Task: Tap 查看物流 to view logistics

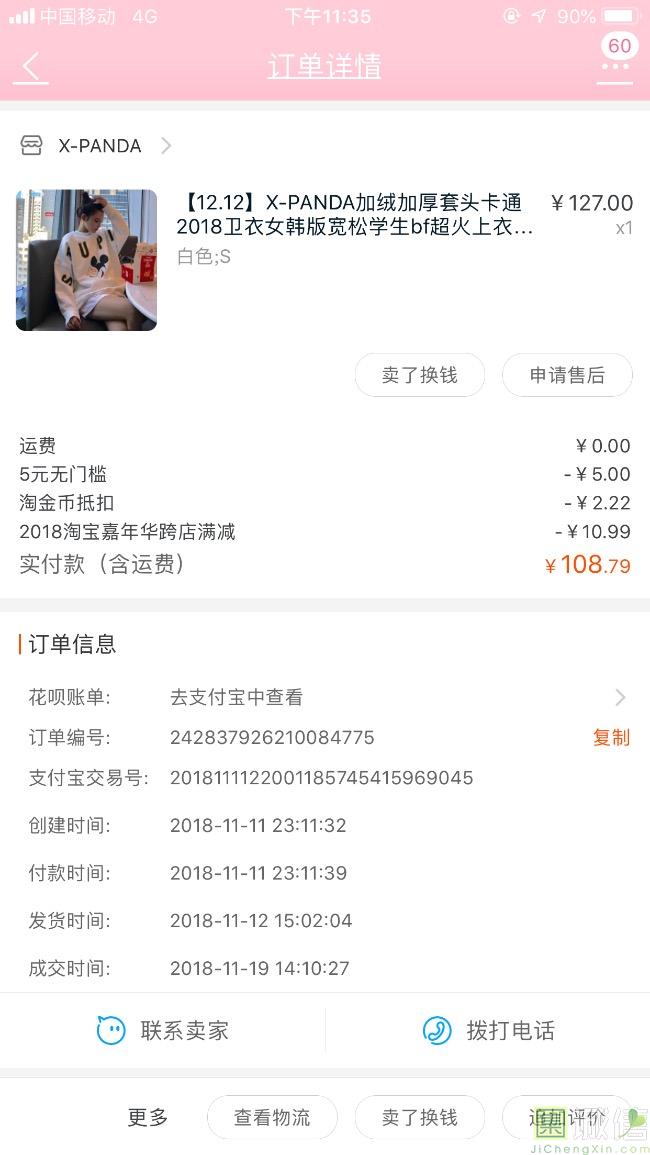Action: tap(272, 1117)
